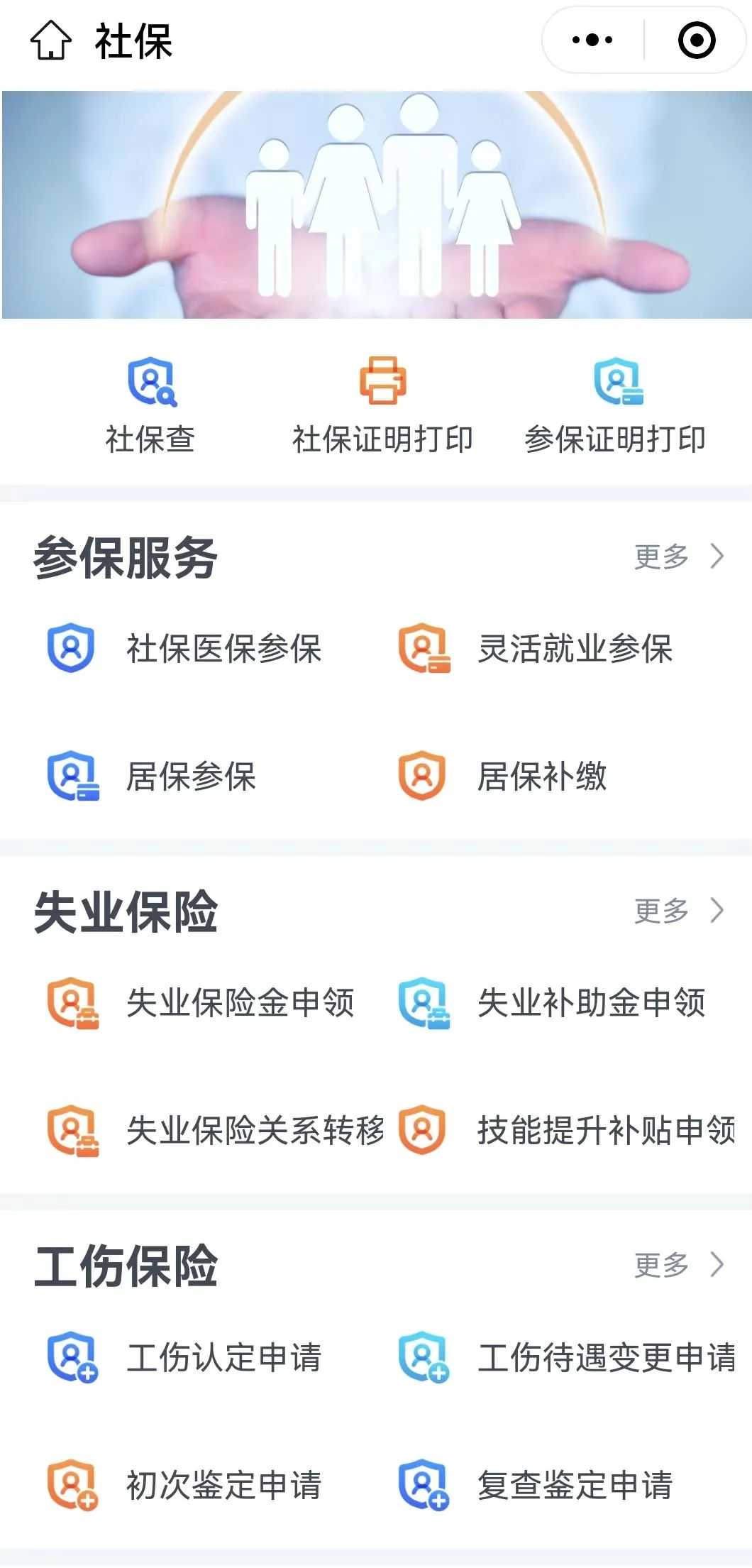Select 技能提升补贴申领
752x1568 pixels.
pyautogui.click(x=567, y=1130)
